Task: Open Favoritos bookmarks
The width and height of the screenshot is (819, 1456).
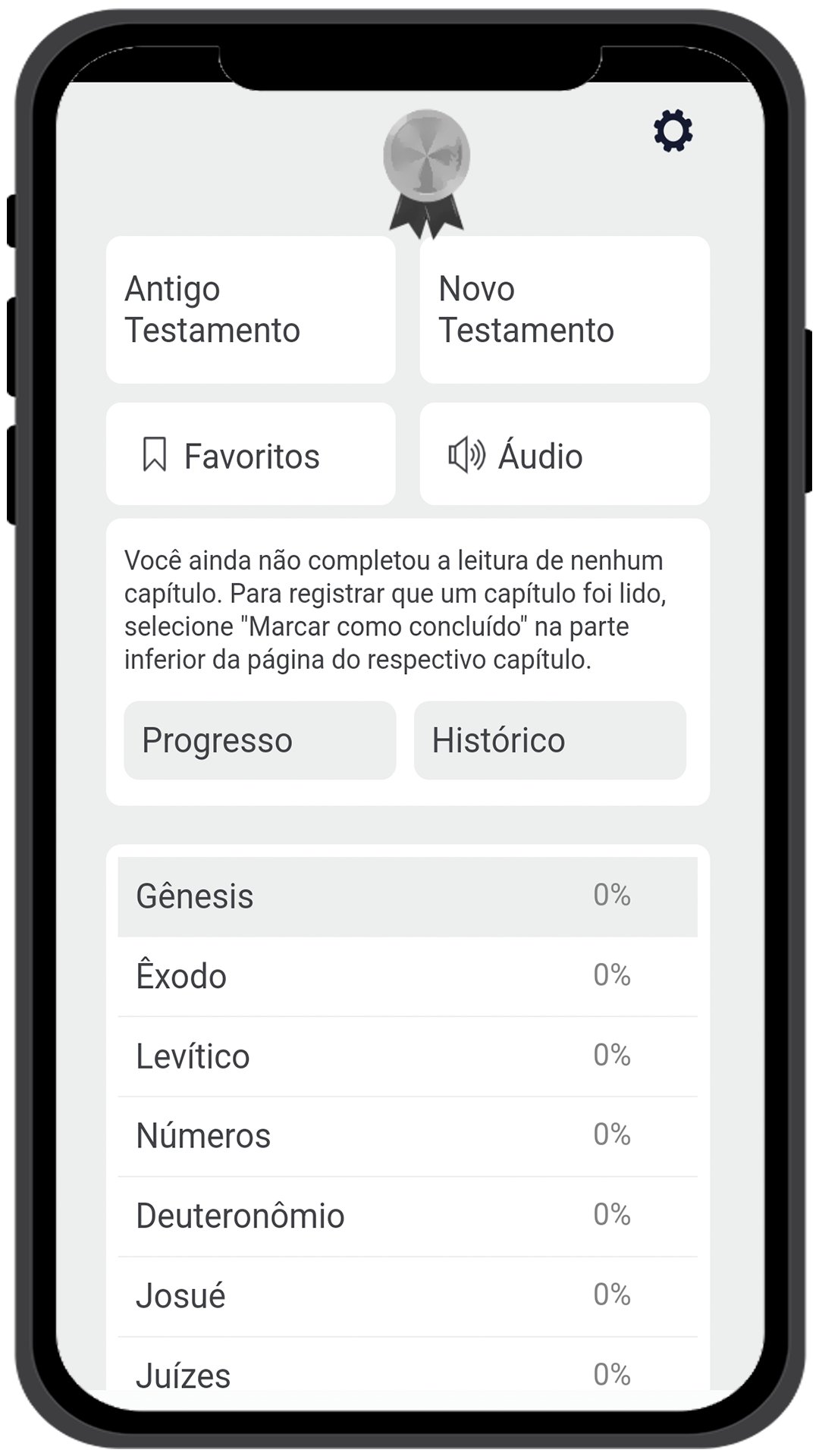Action: click(251, 454)
